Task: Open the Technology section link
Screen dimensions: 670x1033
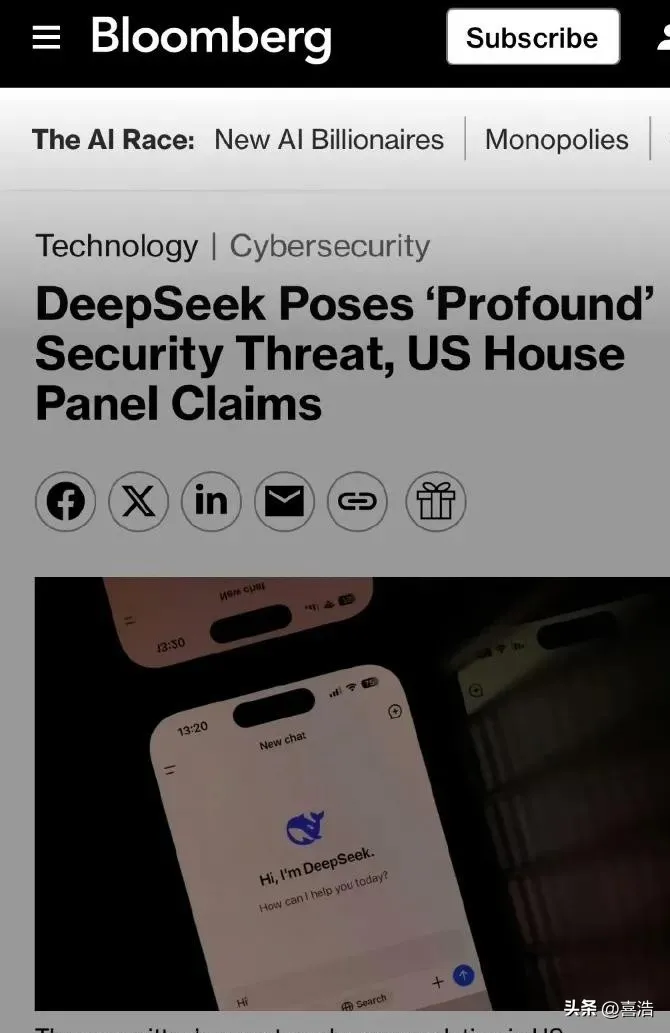Action: tap(117, 246)
